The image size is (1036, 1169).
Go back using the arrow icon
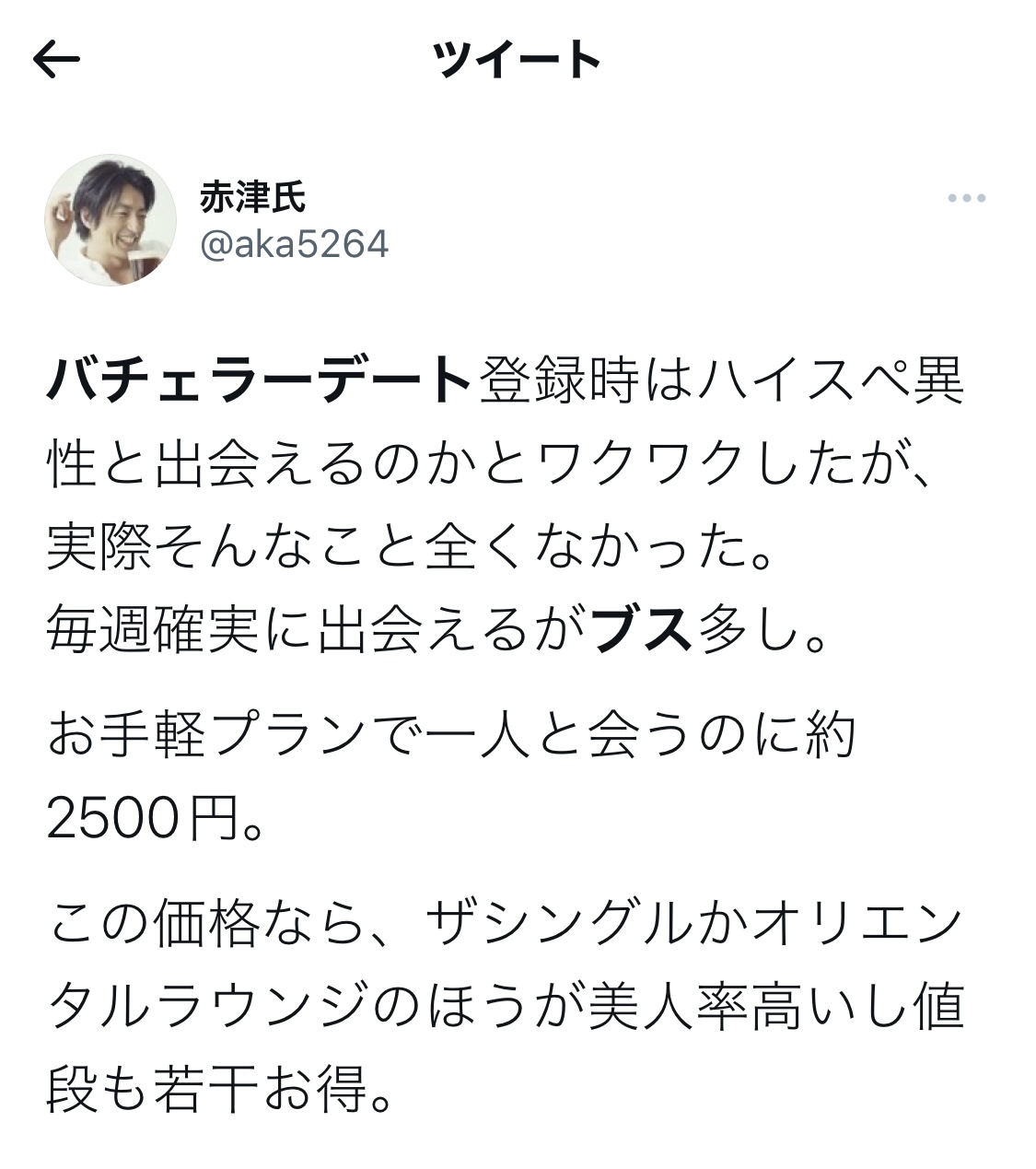click(x=57, y=60)
